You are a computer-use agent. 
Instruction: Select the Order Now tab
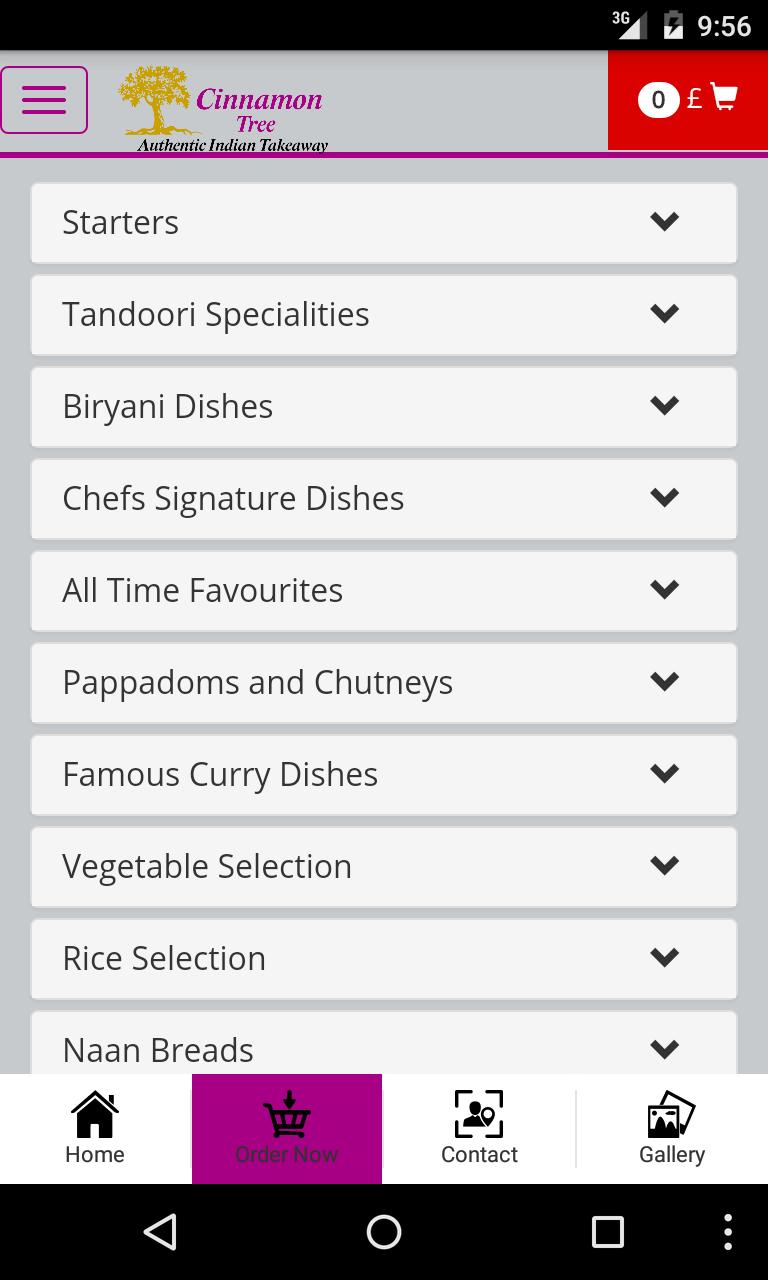tap(287, 1129)
